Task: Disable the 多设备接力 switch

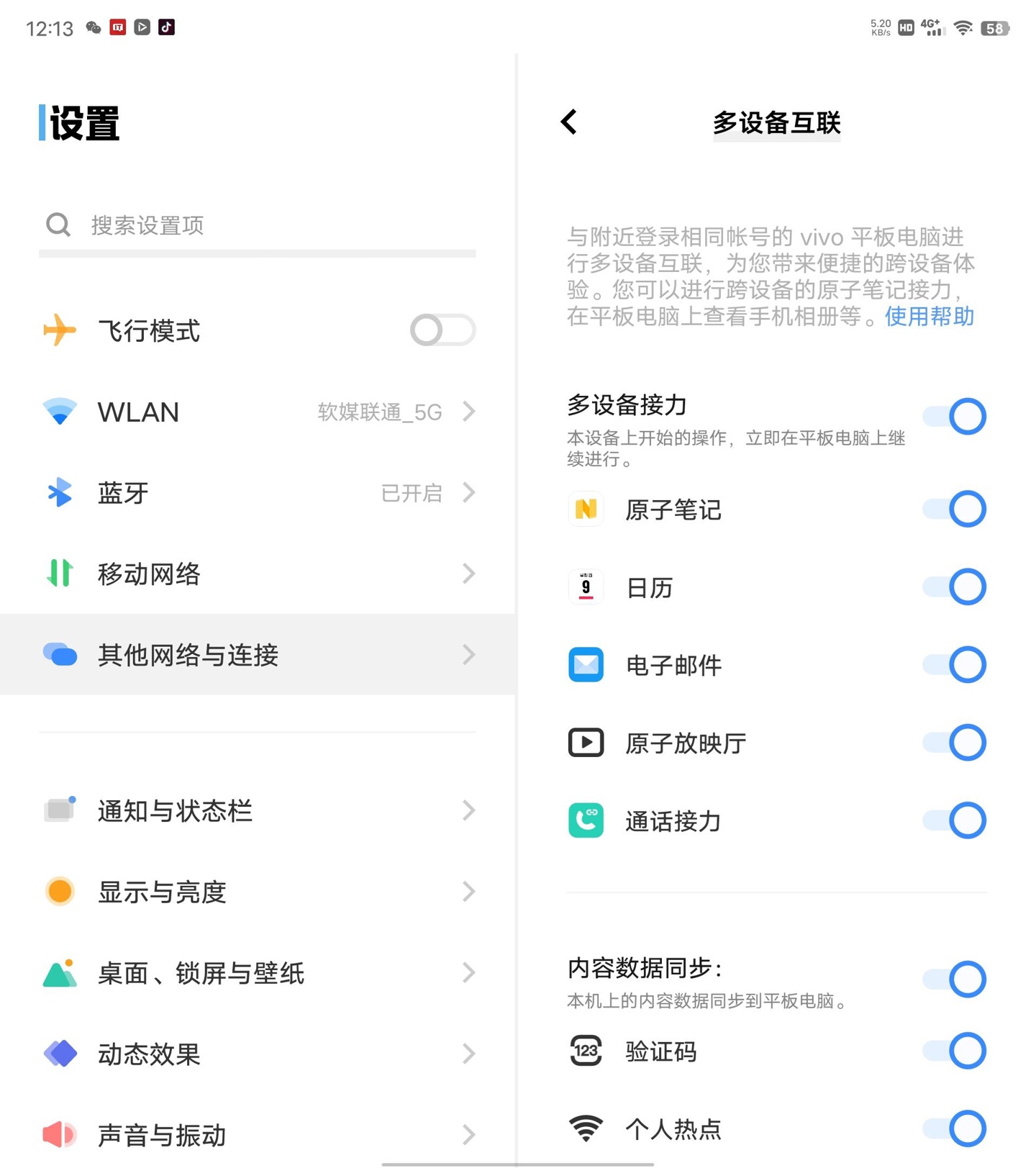Action: (954, 416)
